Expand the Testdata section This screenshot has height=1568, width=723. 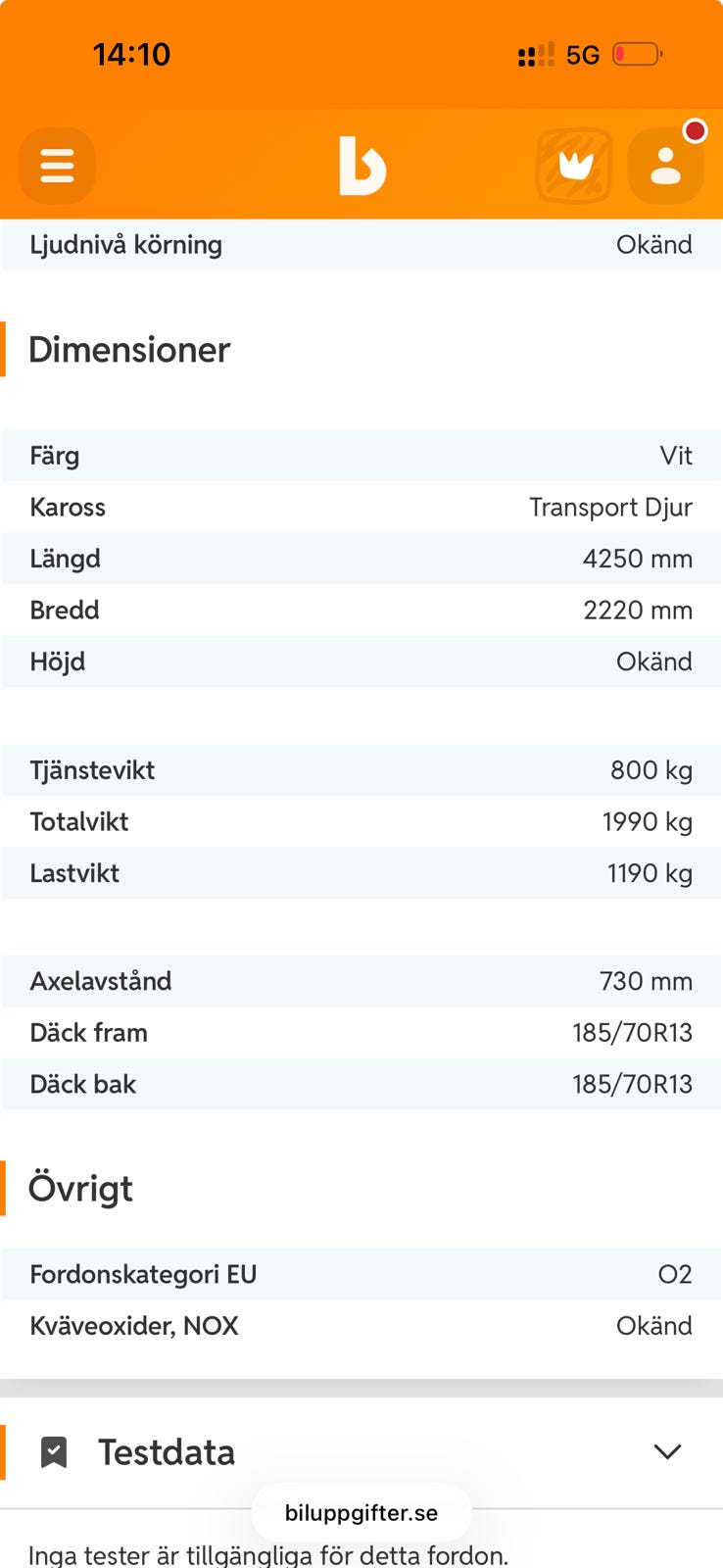361,1451
